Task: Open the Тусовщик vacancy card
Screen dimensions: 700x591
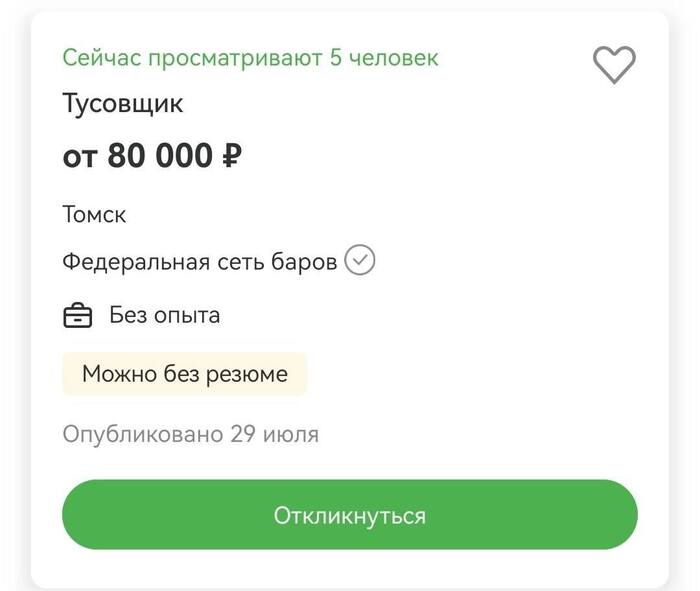Action: [124, 104]
